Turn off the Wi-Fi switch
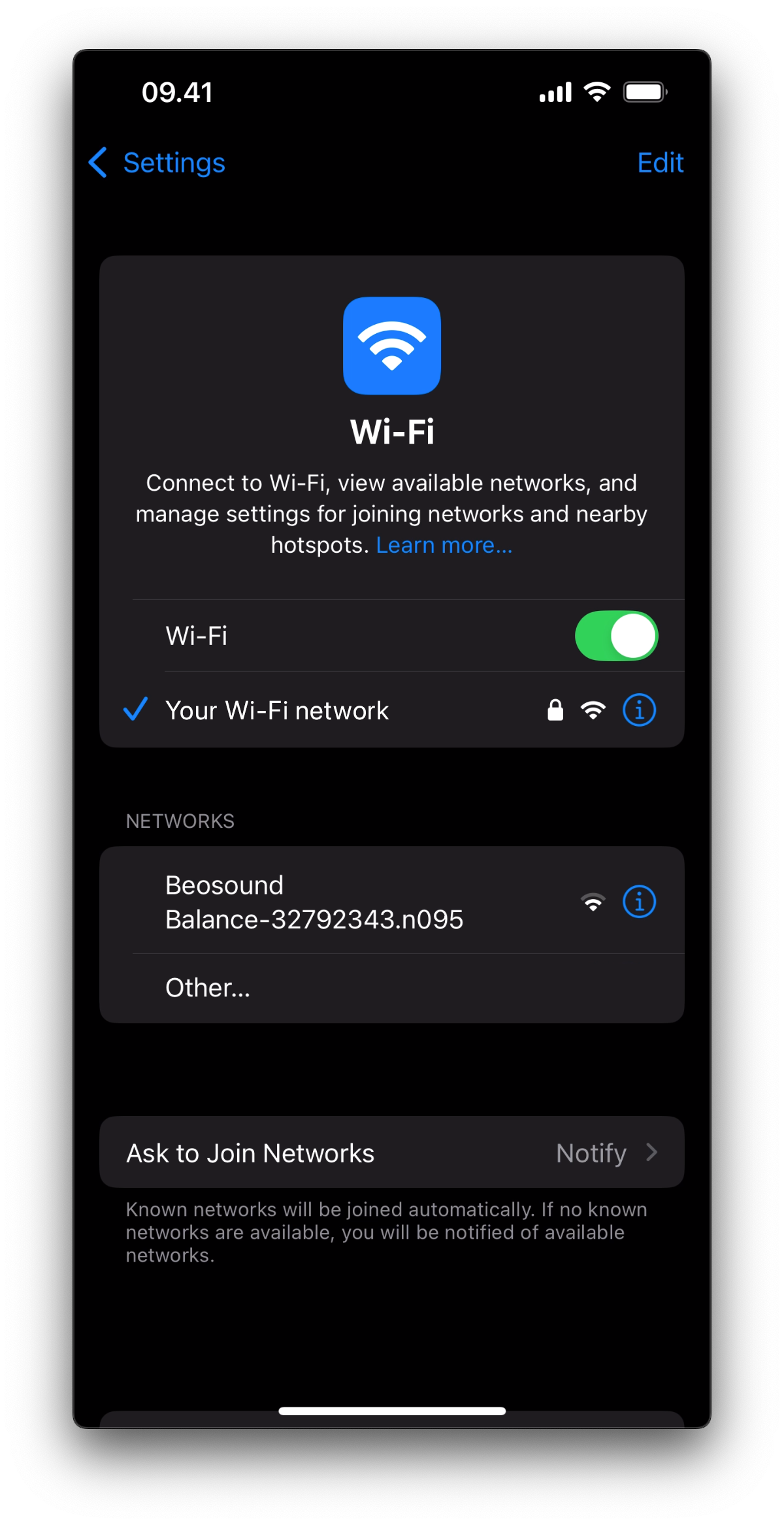The image size is (784, 1525). 615,636
